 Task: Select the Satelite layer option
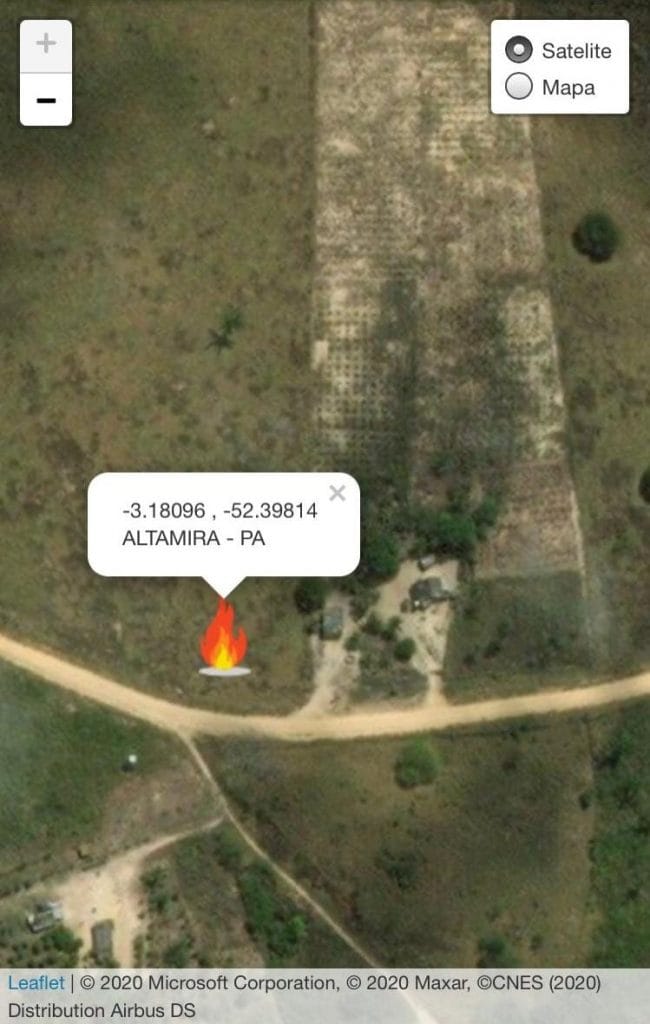(x=519, y=50)
